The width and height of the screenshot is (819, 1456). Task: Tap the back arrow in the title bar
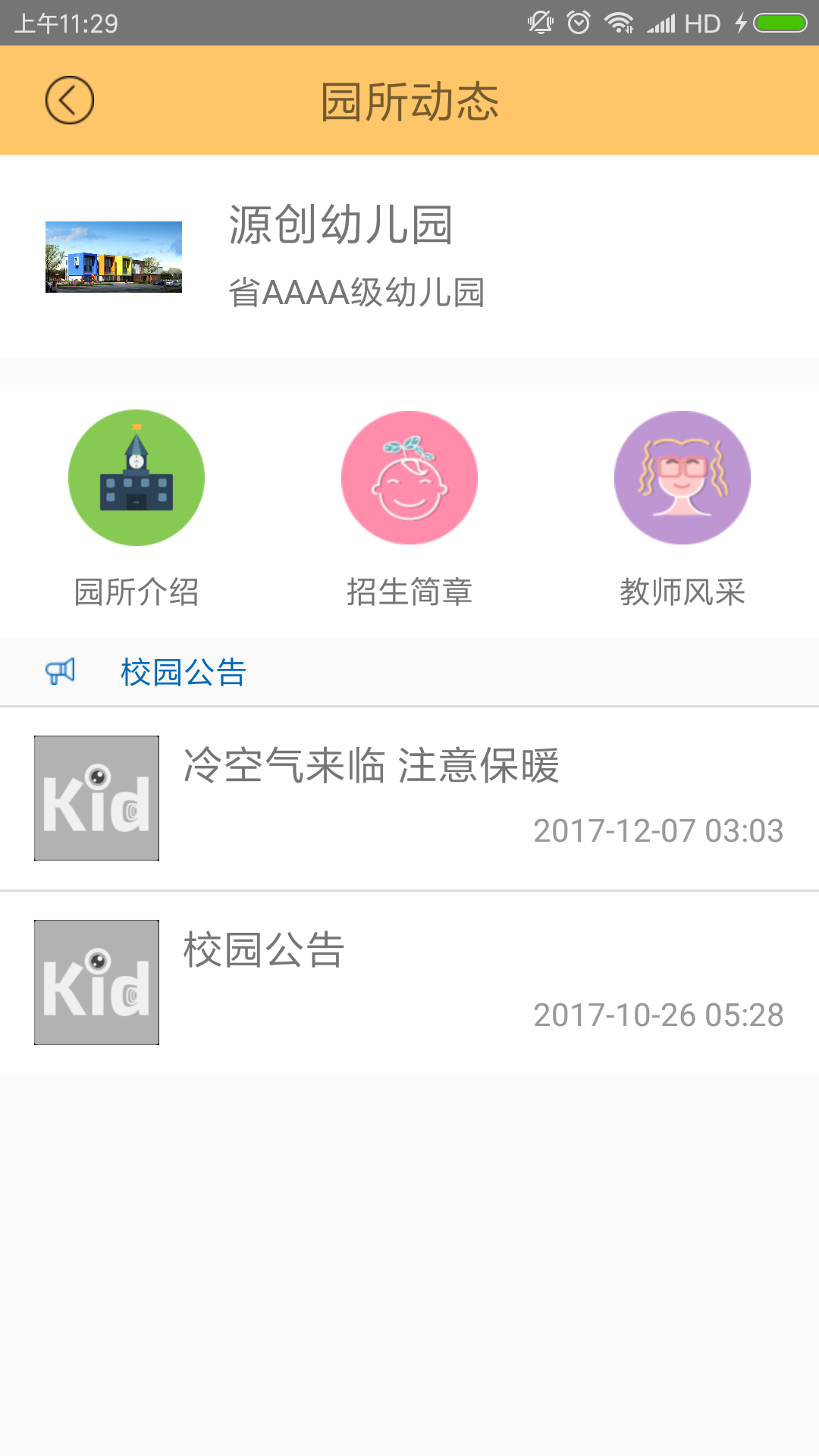tap(70, 99)
